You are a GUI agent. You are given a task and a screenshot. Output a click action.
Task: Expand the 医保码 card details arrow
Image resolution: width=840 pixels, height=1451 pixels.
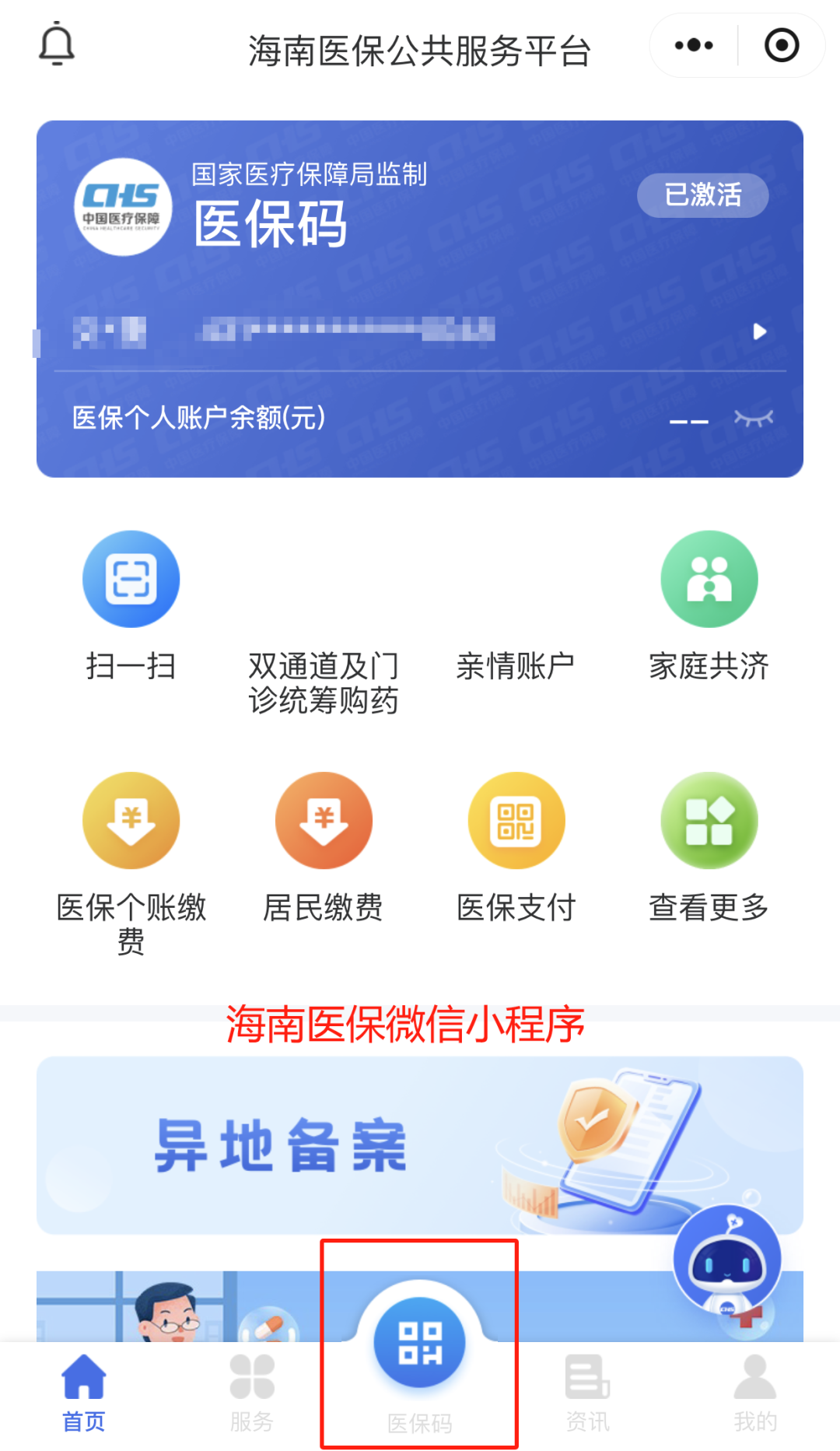(x=760, y=332)
